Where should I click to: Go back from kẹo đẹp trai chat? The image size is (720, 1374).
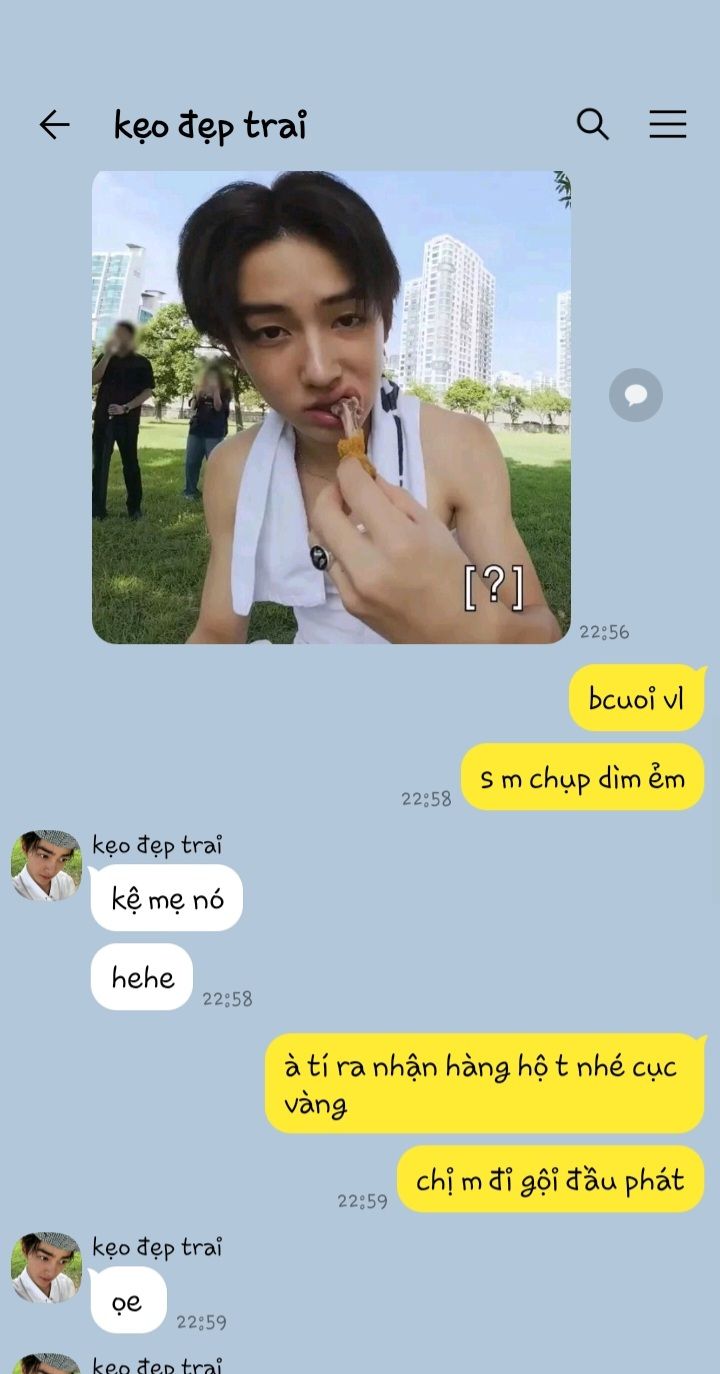[x=54, y=125]
